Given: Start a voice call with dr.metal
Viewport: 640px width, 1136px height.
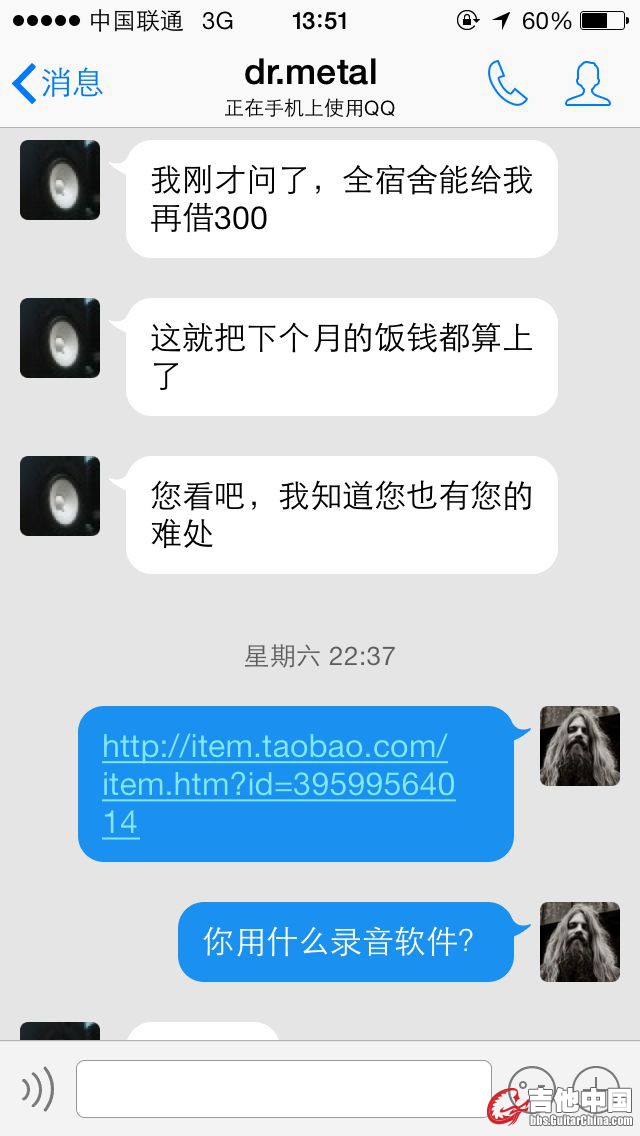Looking at the screenshot, I should click(507, 83).
